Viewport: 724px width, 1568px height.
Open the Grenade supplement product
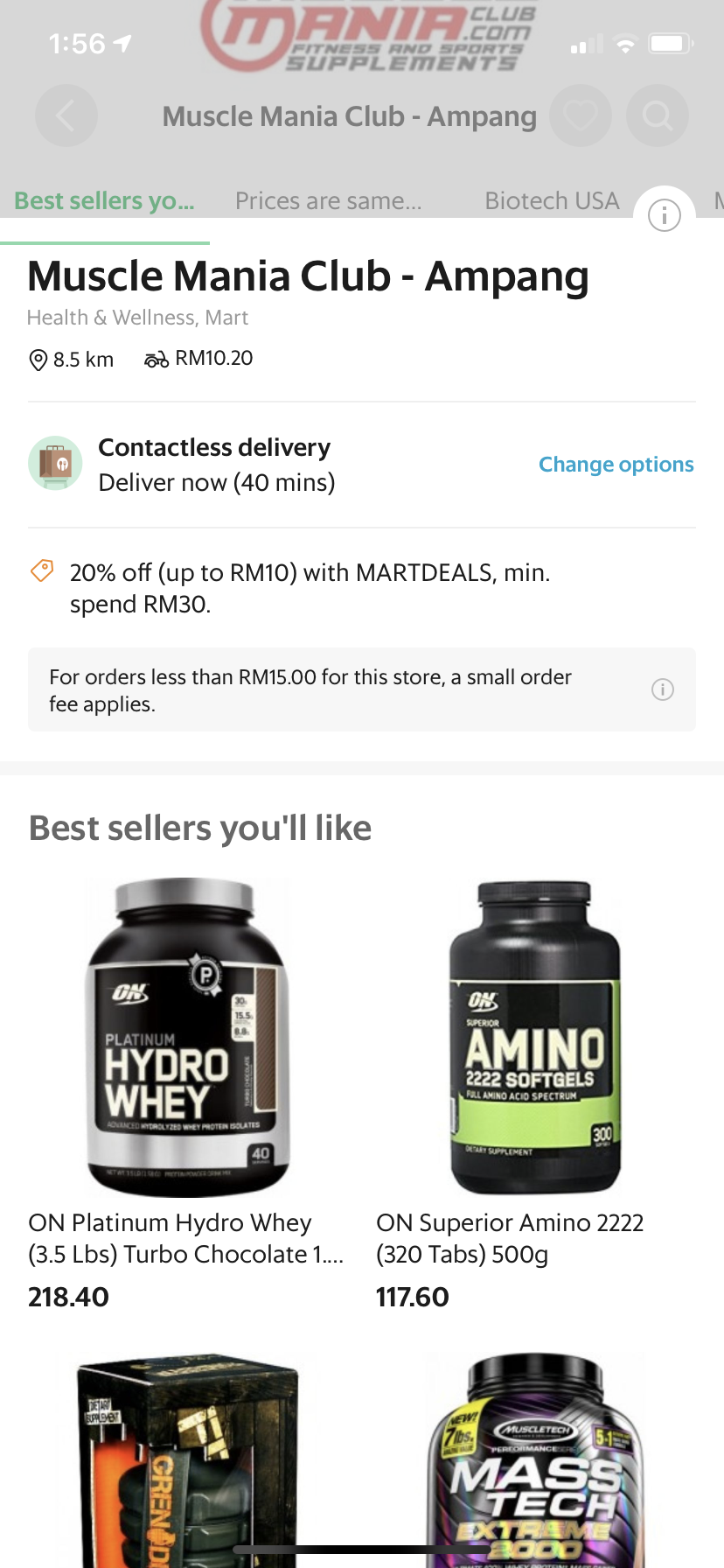pyautogui.click(x=186, y=1461)
